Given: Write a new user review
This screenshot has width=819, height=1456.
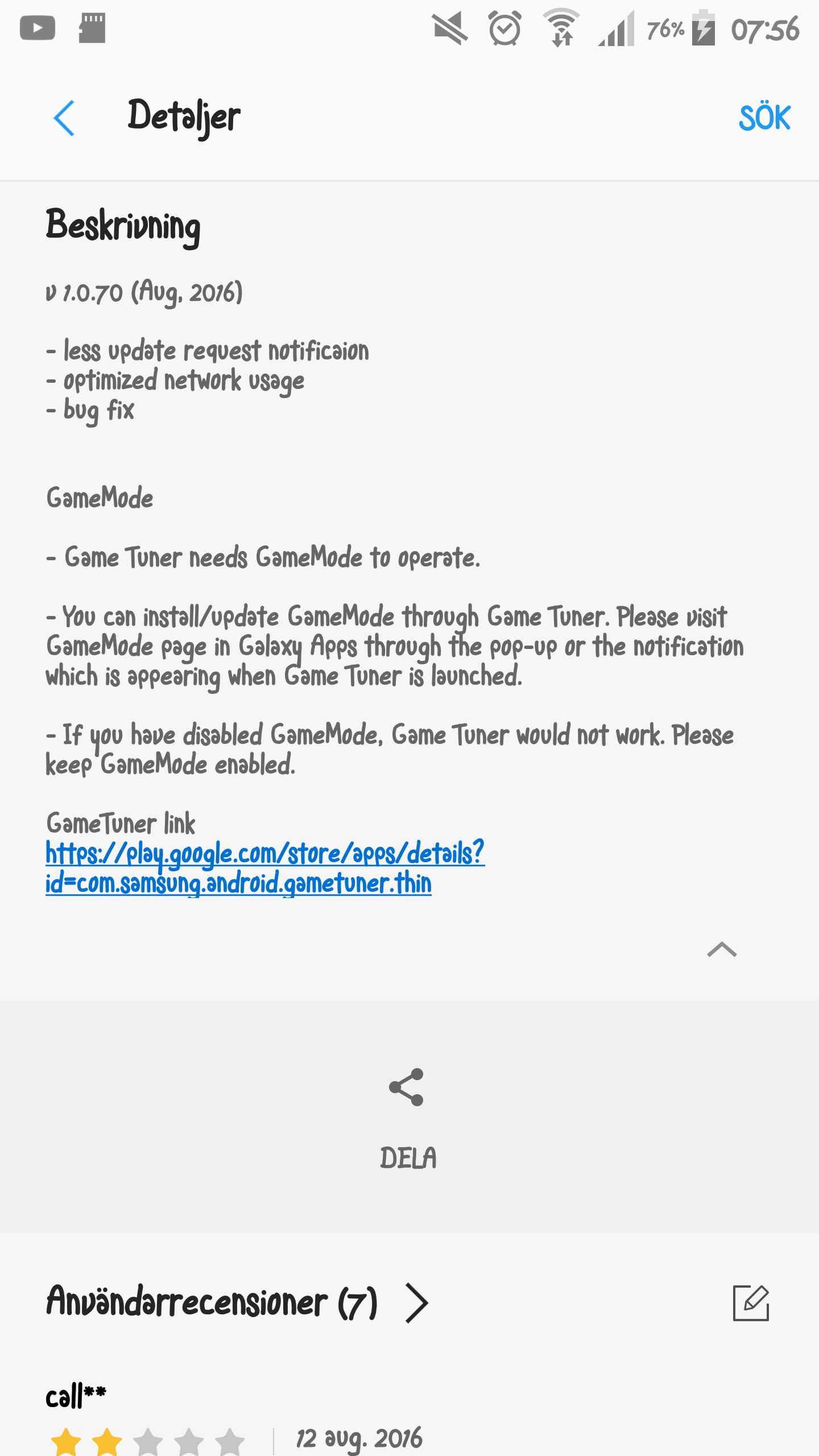Looking at the screenshot, I should click(750, 1302).
